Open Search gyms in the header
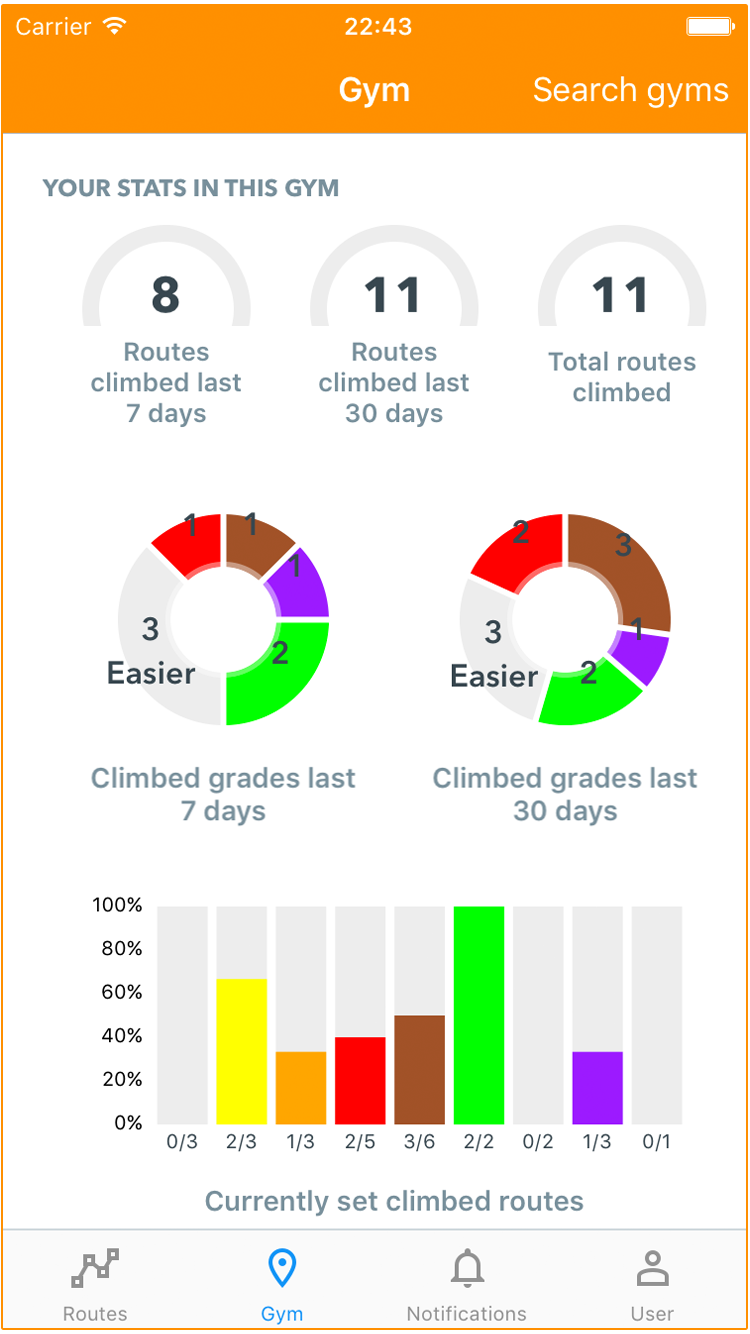This screenshot has width=750, height=1334. pyautogui.click(x=630, y=90)
